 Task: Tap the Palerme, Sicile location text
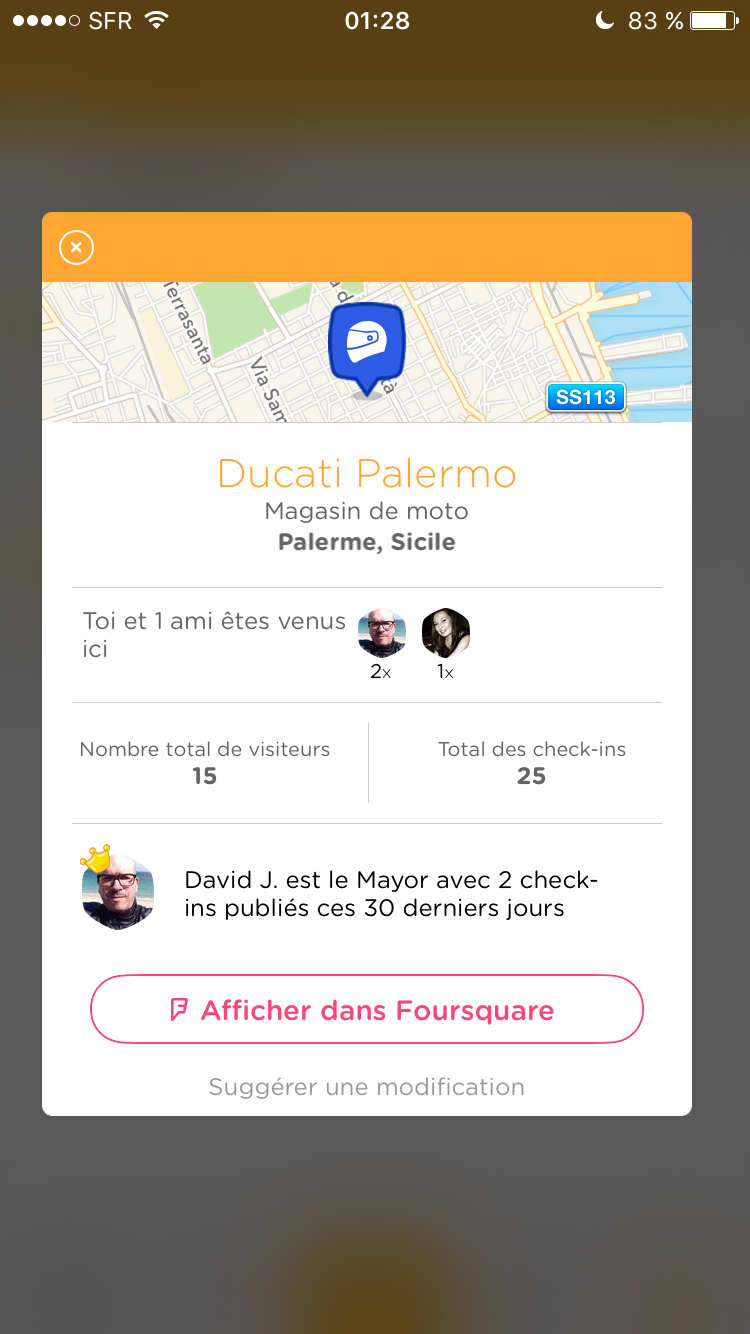(x=366, y=541)
